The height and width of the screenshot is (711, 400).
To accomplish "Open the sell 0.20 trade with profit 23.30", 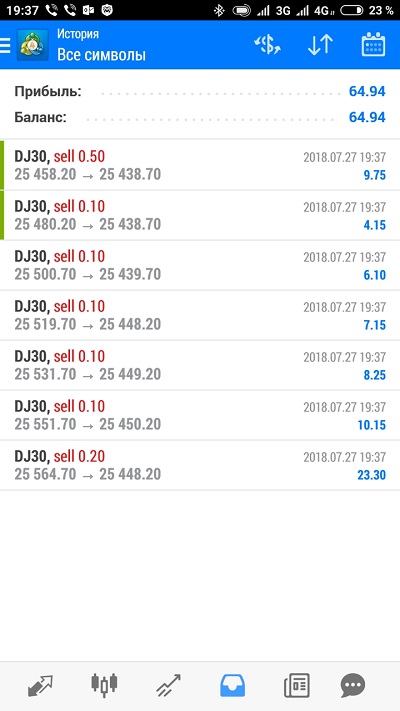I will 200,465.
